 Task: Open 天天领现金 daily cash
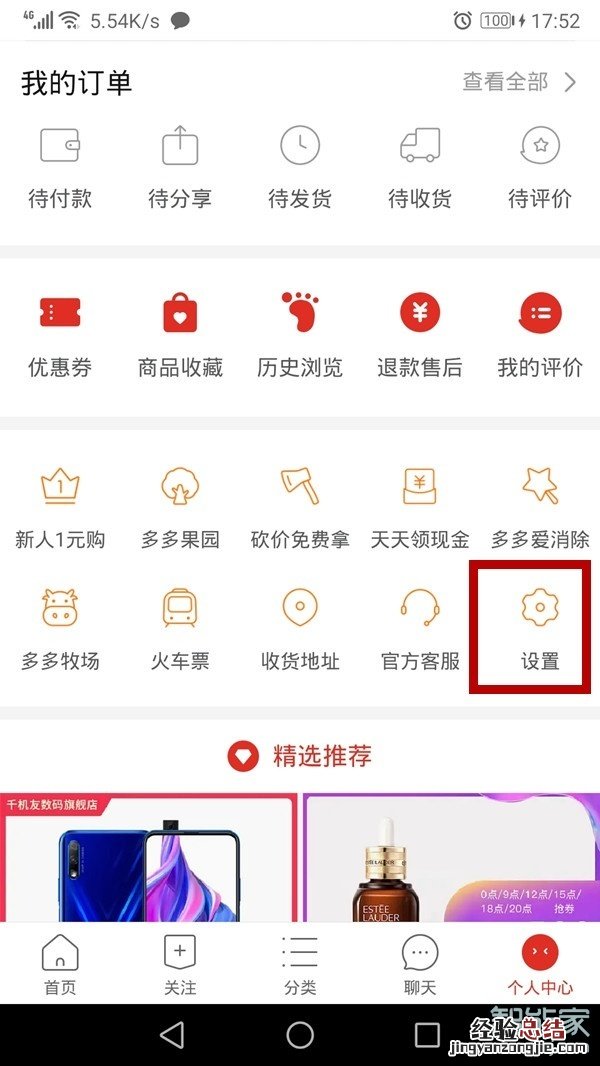pyautogui.click(x=420, y=508)
